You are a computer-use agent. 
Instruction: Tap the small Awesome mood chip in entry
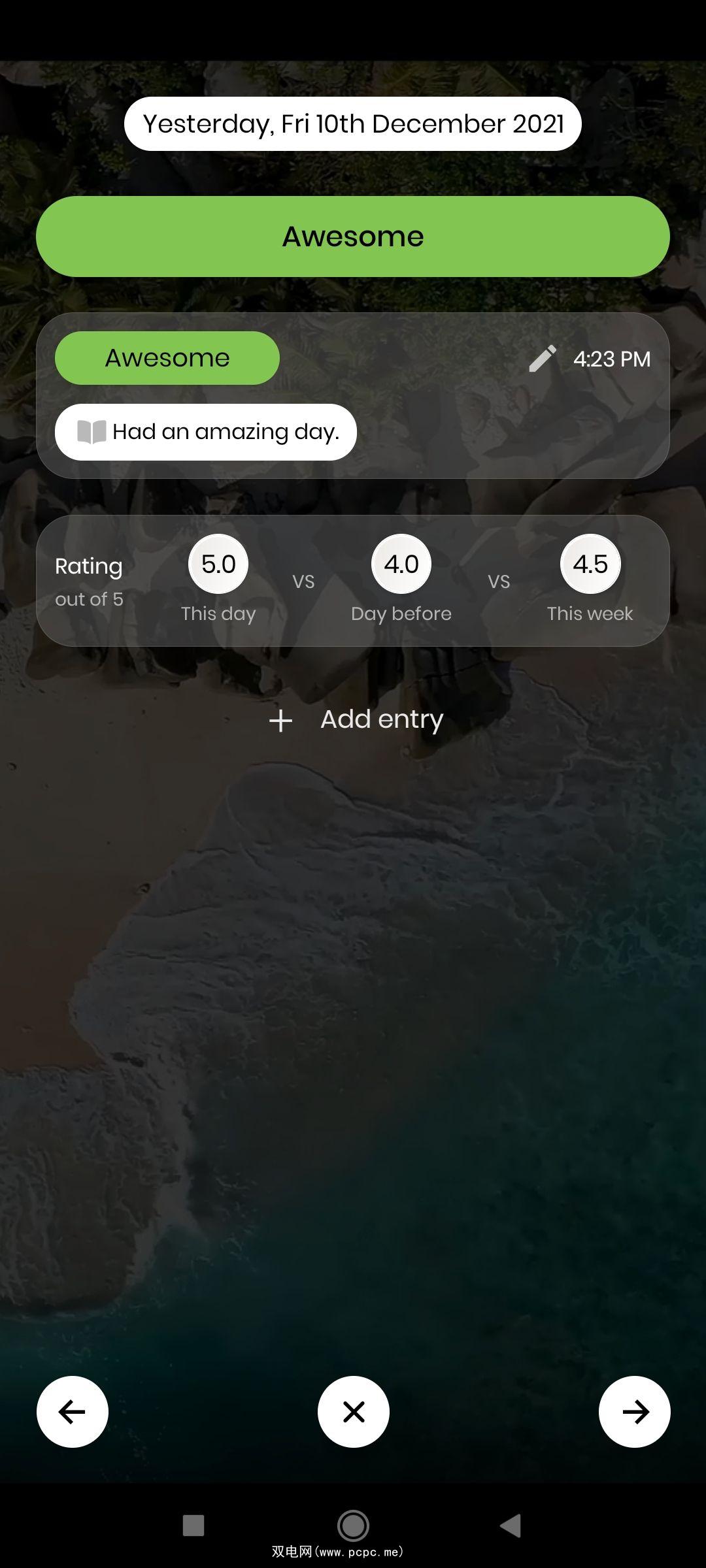(167, 358)
